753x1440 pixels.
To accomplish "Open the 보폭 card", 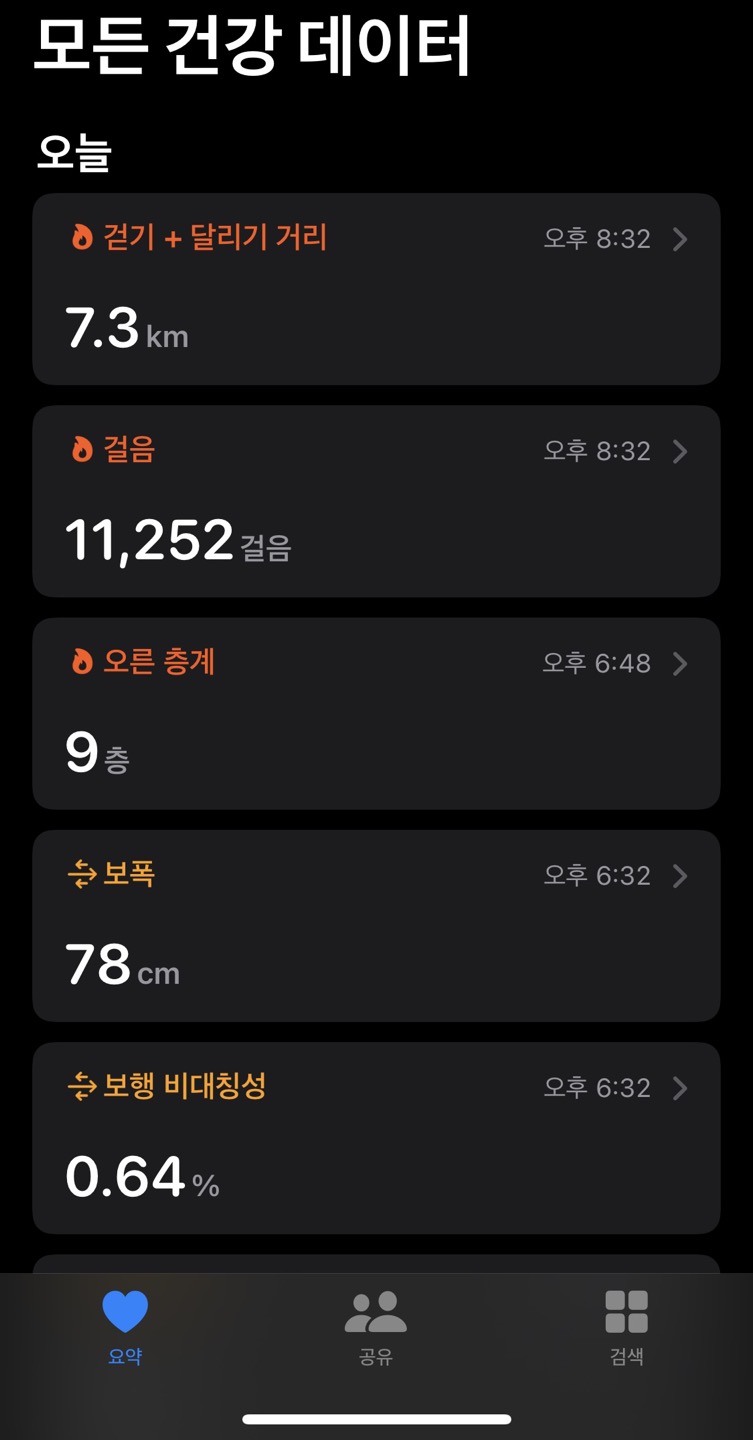I will (x=376, y=925).
